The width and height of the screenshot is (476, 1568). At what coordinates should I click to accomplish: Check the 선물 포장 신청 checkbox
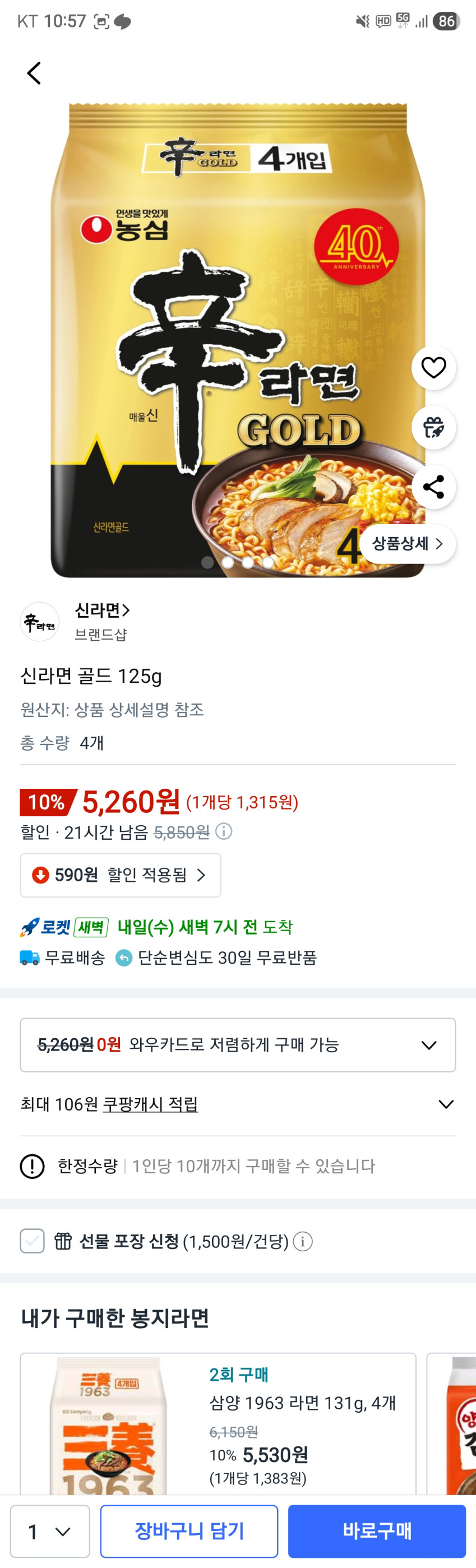pyautogui.click(x=33, y=1241)
